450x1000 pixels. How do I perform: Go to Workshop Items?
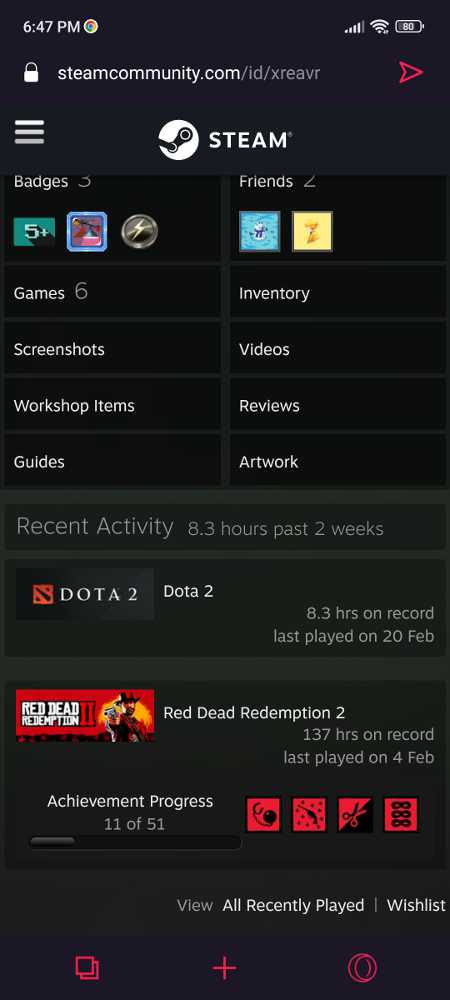click(112, 405)
